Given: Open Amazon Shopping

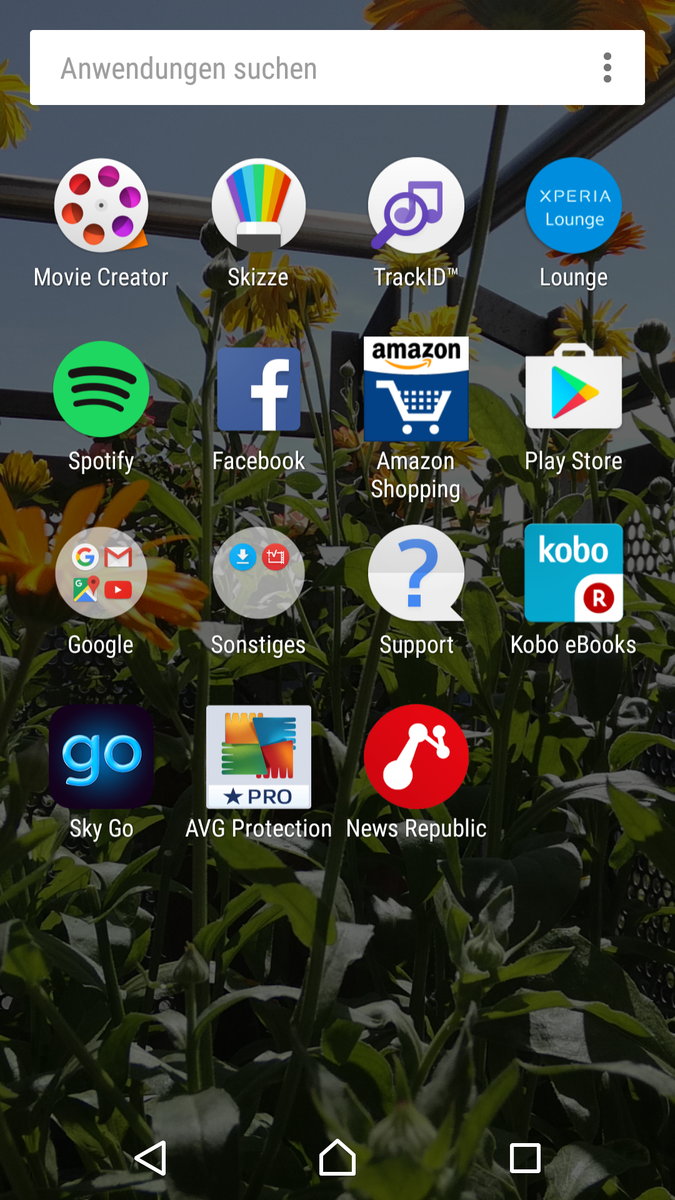Looking at the screenshot, I should [416, 390].
